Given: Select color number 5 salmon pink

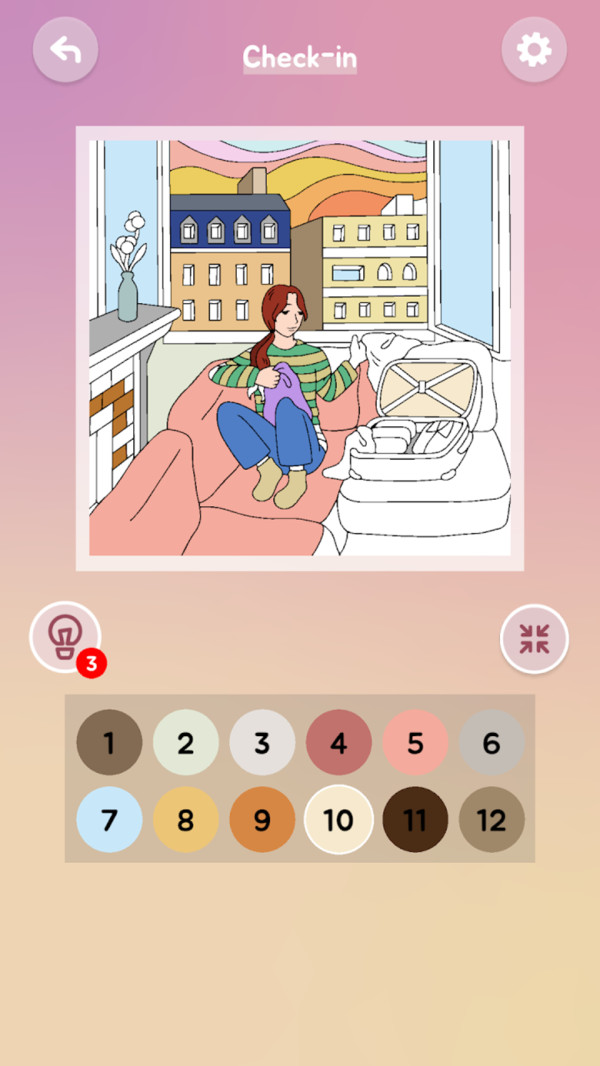Looking at the screenshot, I should 415,743.
